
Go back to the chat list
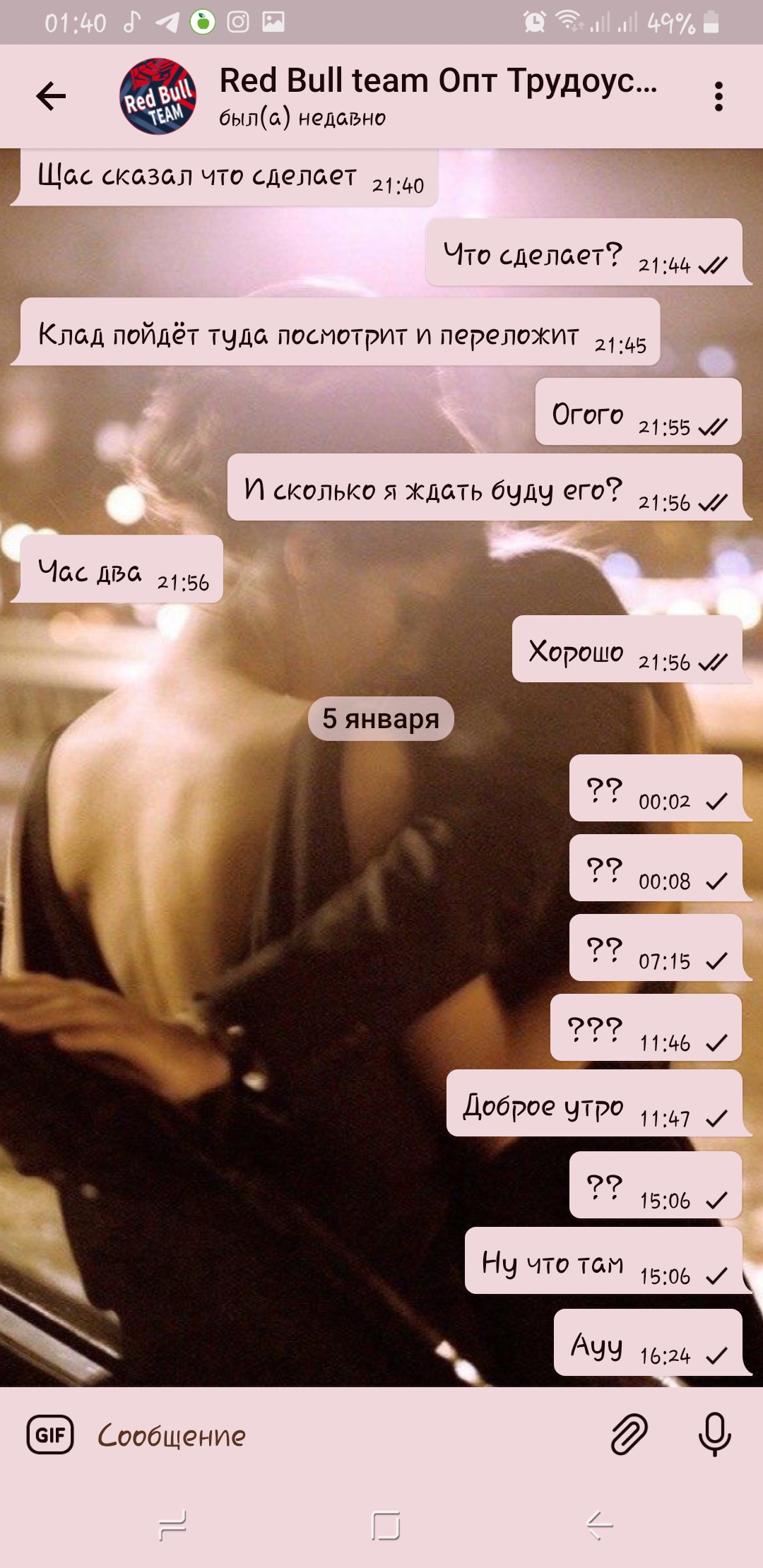pyautogui.click(x=51, y=96)
